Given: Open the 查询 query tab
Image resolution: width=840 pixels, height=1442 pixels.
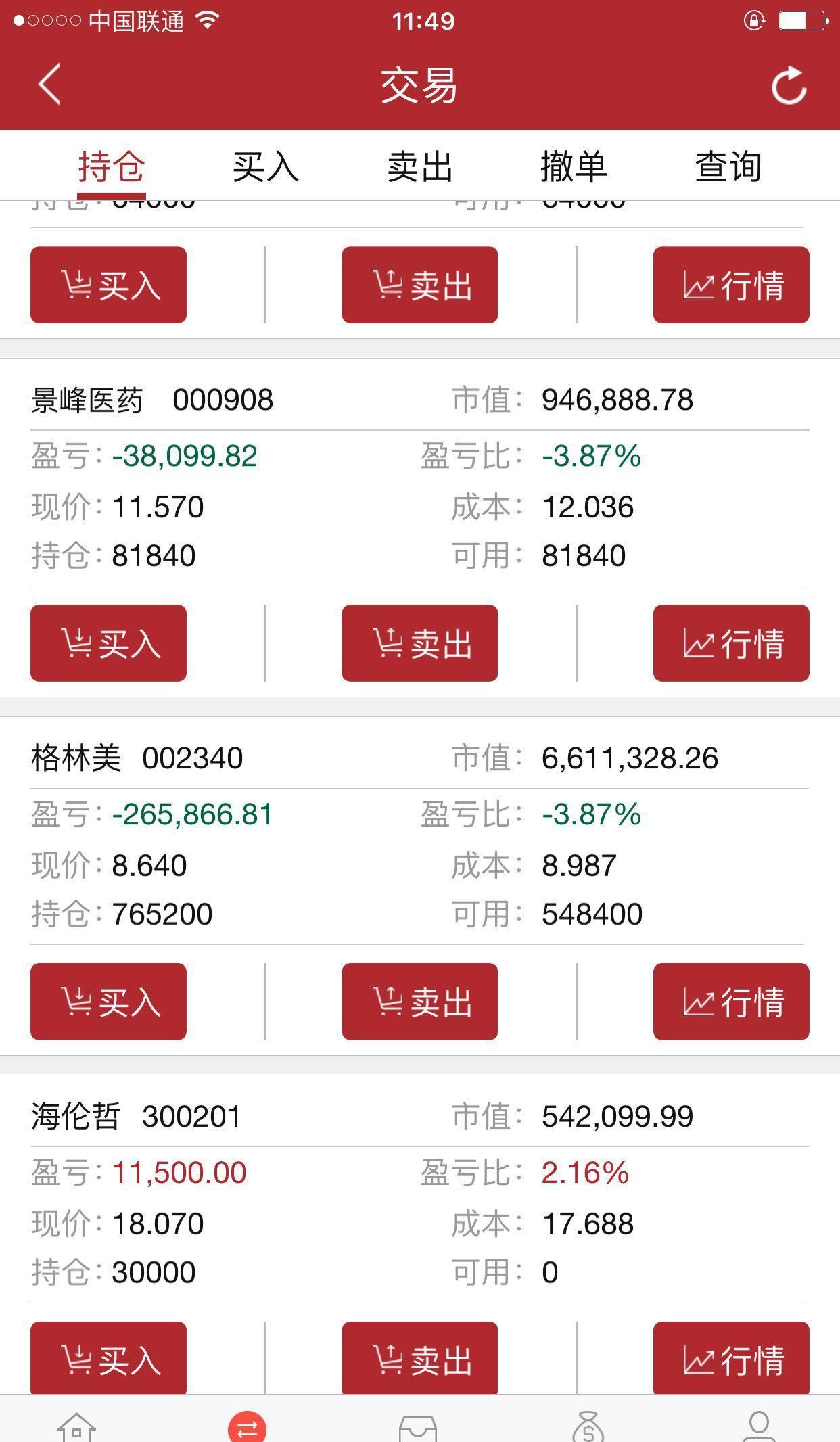Looking at the screenshot, I should coord(727,166).
